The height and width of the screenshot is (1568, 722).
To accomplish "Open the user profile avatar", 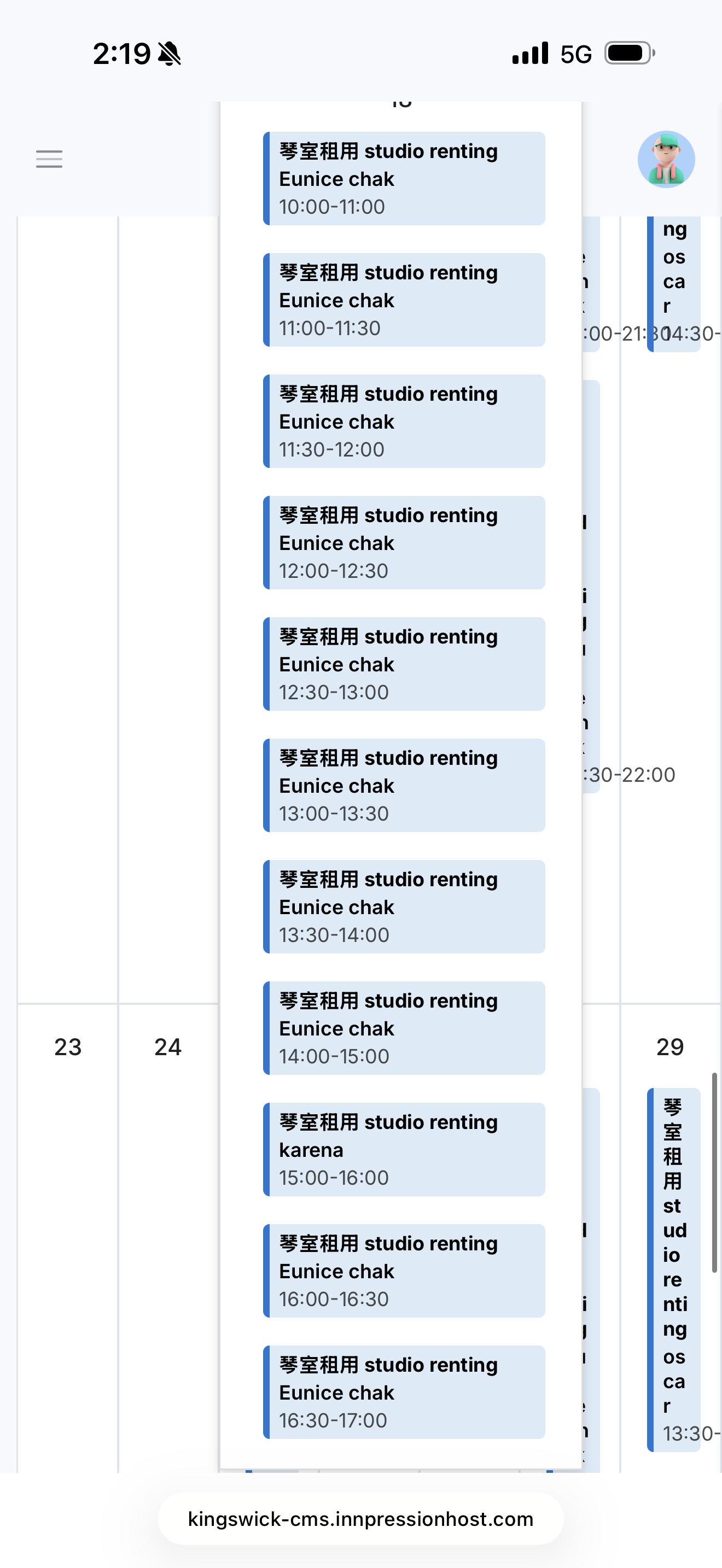I will 666,159.
